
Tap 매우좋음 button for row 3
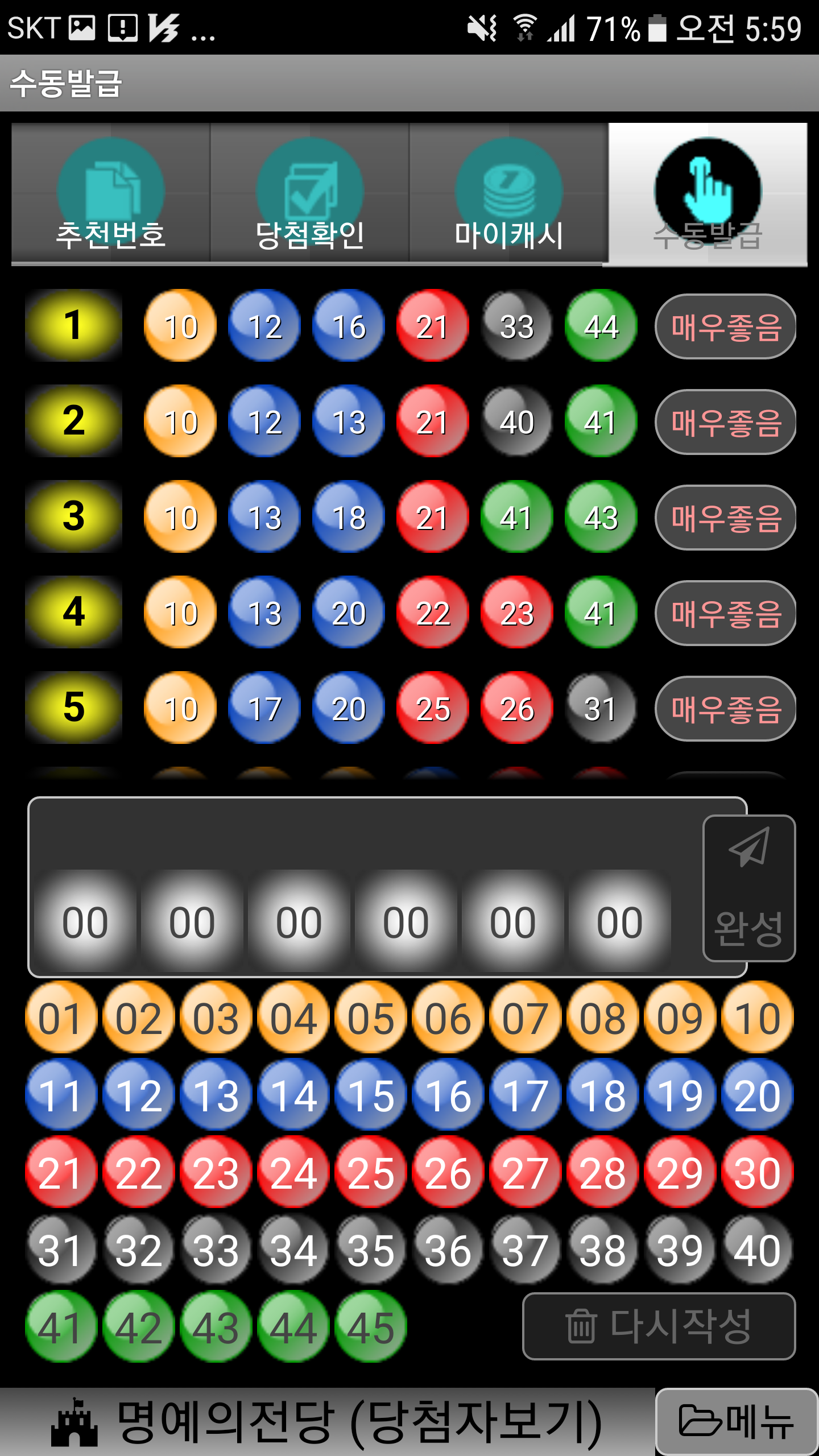point(725,518)
